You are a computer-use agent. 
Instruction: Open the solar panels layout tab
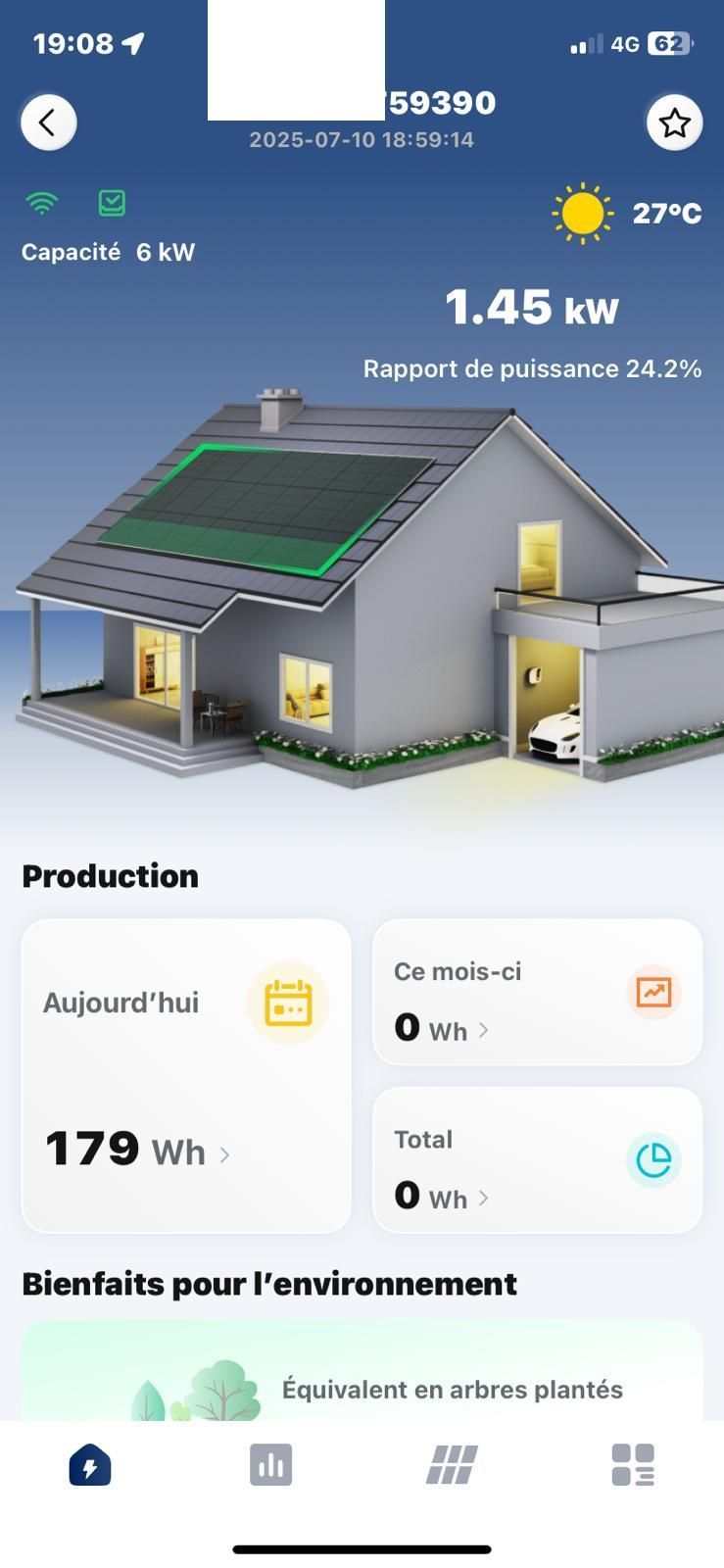click(452, 1465)
